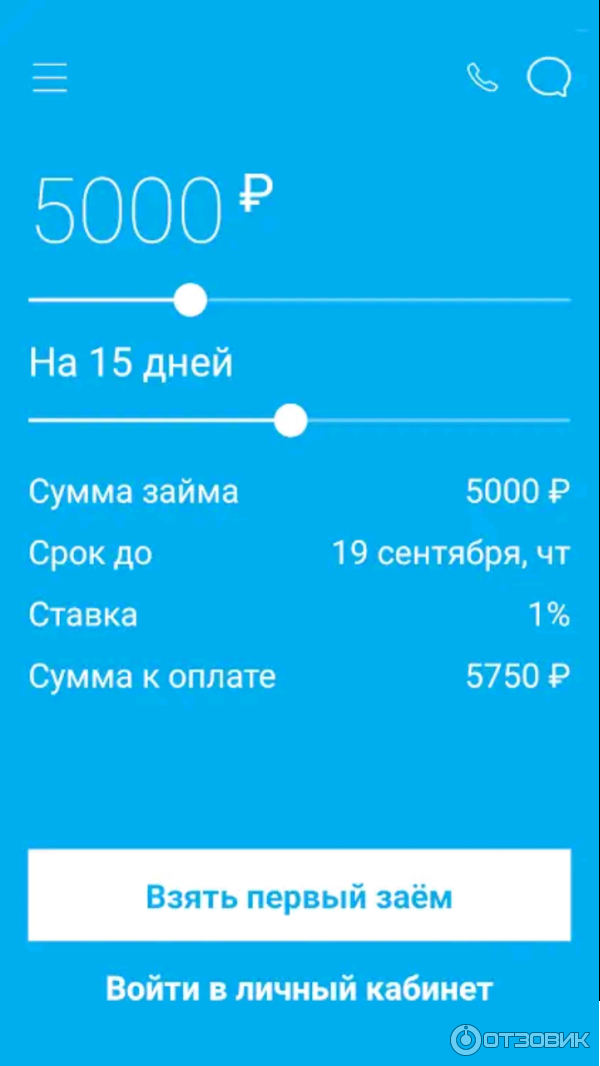
Task: Open the chat support icon
Action: coord(549,78)
